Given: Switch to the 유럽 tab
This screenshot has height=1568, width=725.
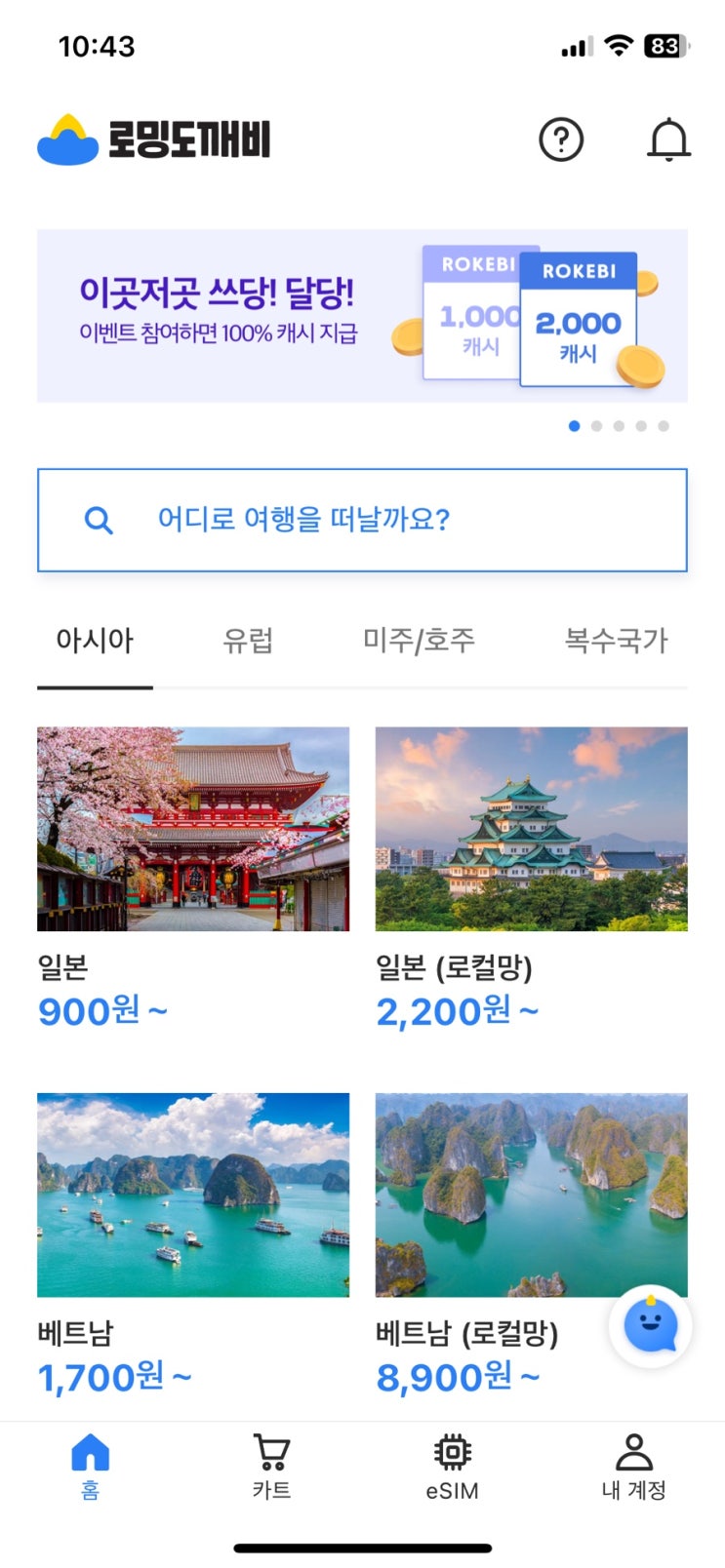Looking at the screenshot, I should (x=248, y=641).
